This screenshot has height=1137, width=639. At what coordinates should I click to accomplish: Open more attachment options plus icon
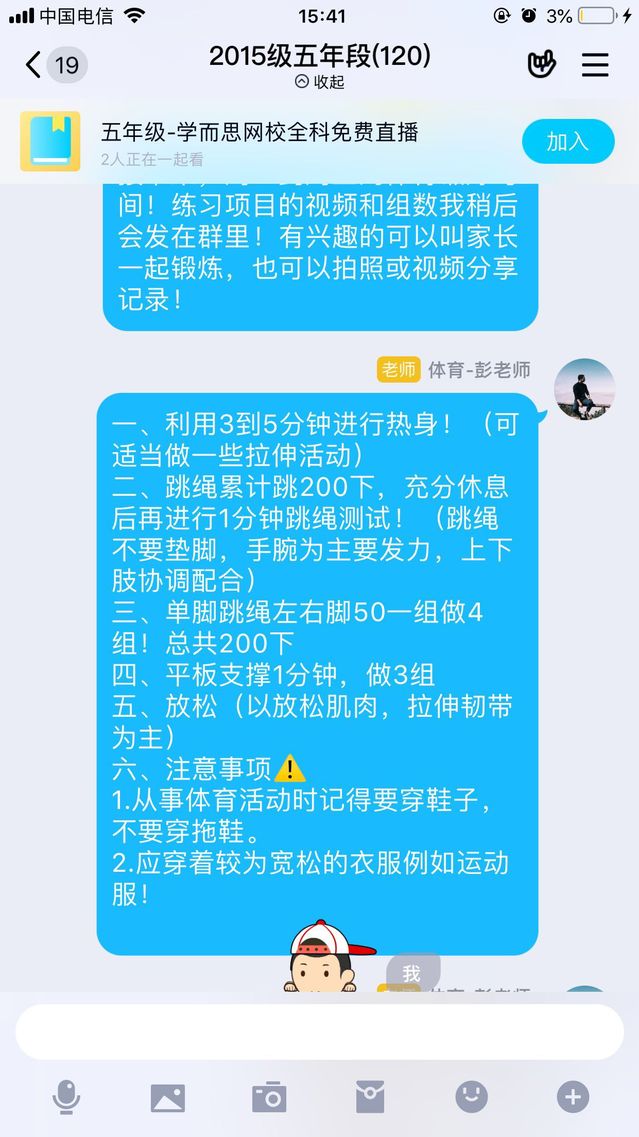coord(572,1097)
